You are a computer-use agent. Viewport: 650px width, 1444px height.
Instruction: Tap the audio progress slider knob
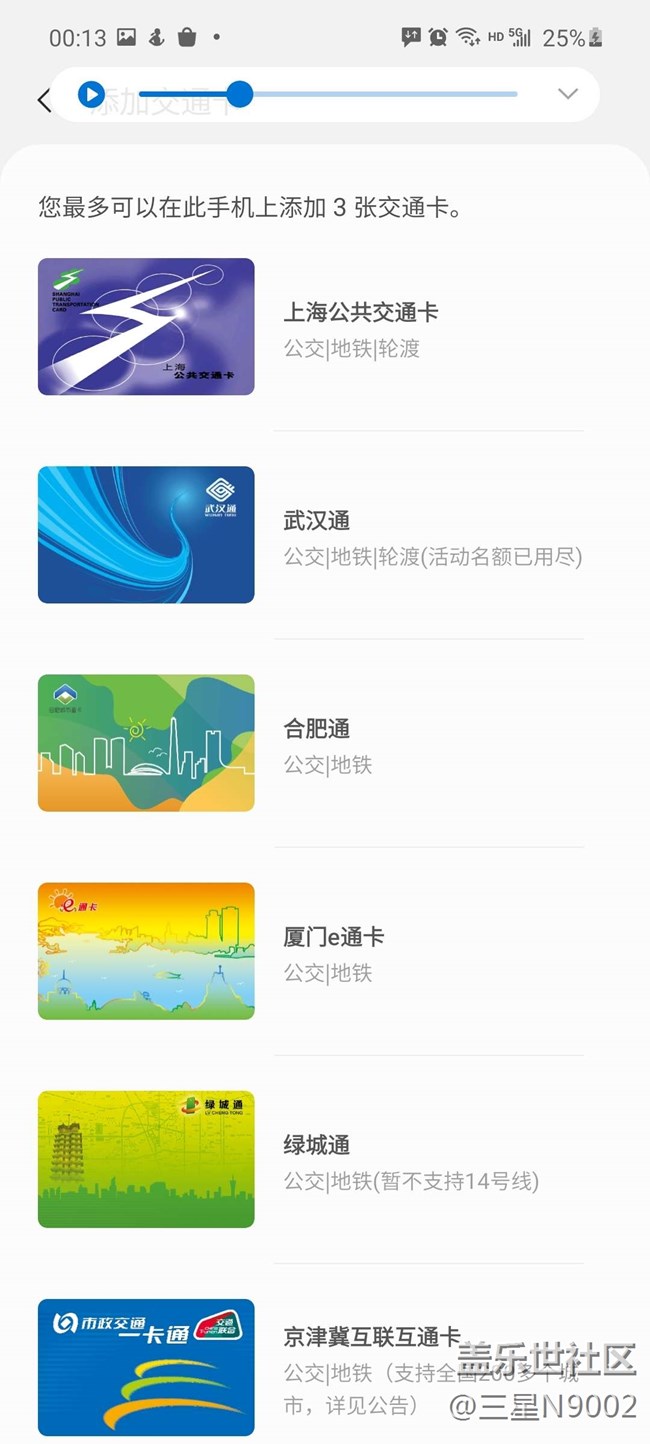[239, 95]
